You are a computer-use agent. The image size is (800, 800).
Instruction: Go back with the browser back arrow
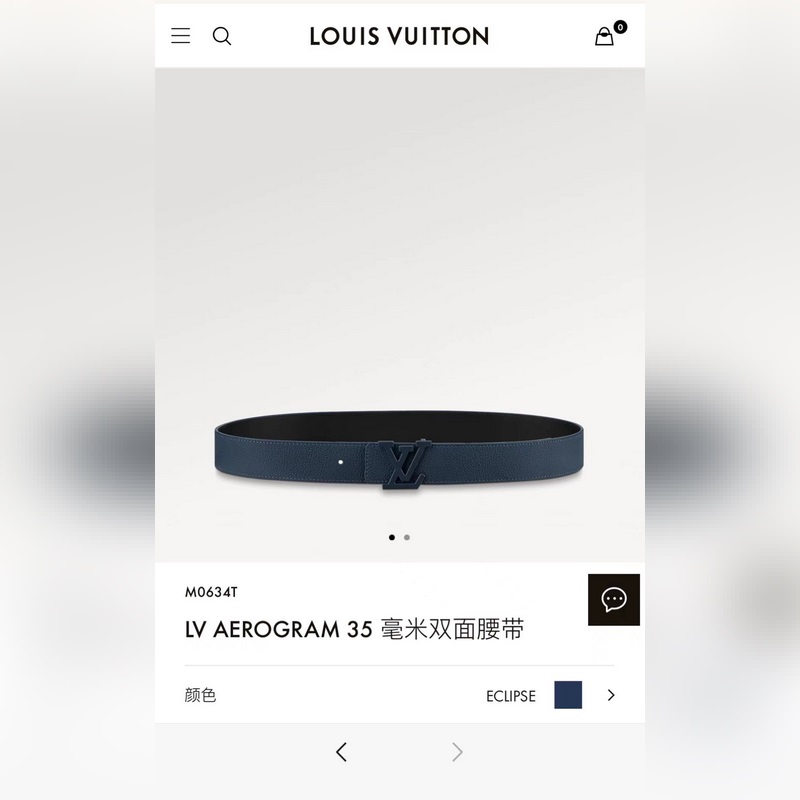tap(341, 752)
